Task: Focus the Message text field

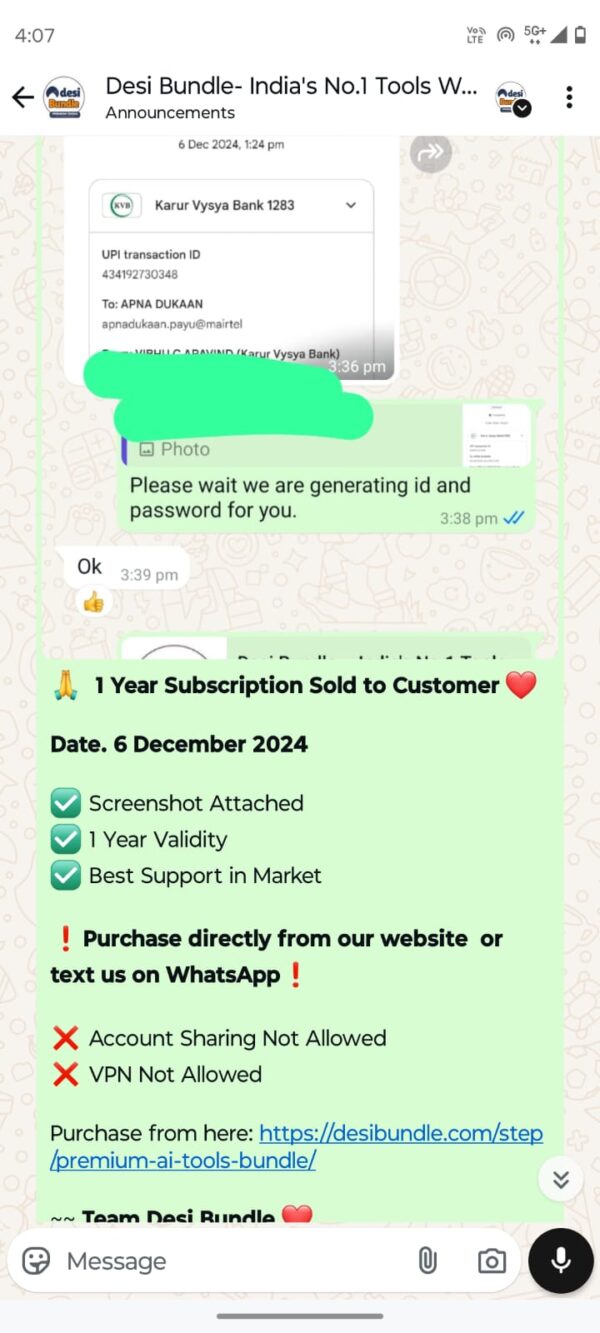Action: (x=230, y=1261)
